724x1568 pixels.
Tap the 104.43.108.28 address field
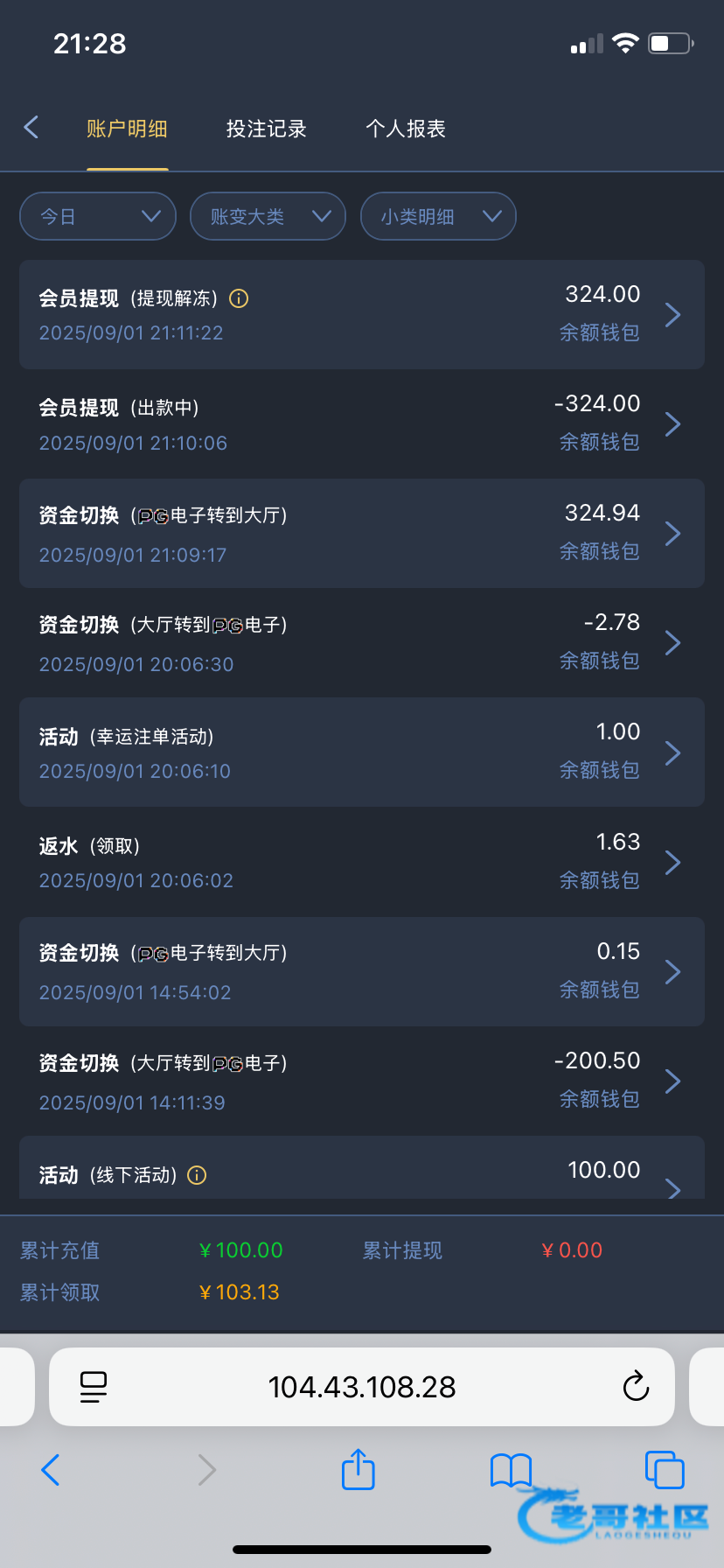362,1387
